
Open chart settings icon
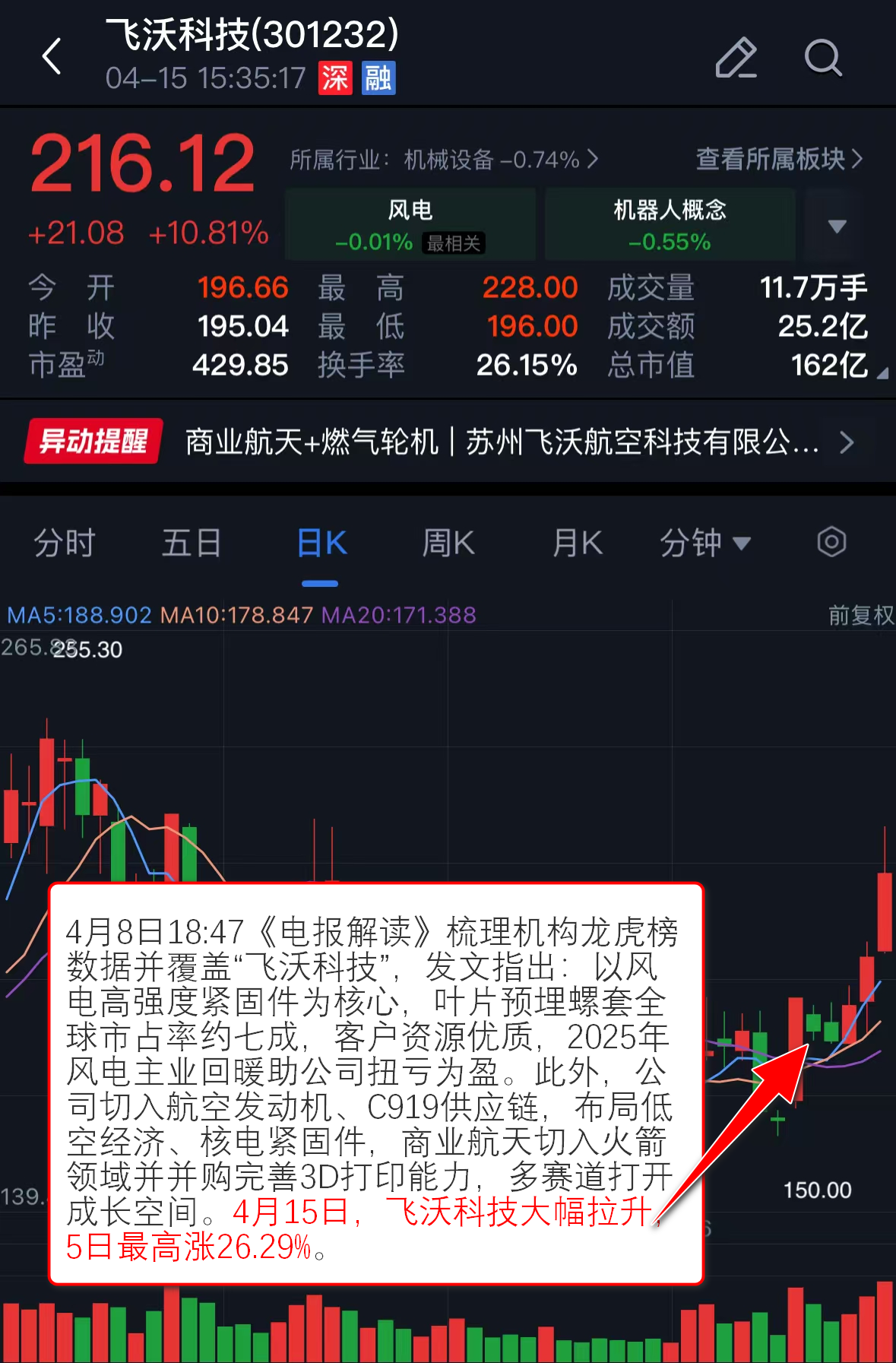pyautogui.click(x=831, y=543)
